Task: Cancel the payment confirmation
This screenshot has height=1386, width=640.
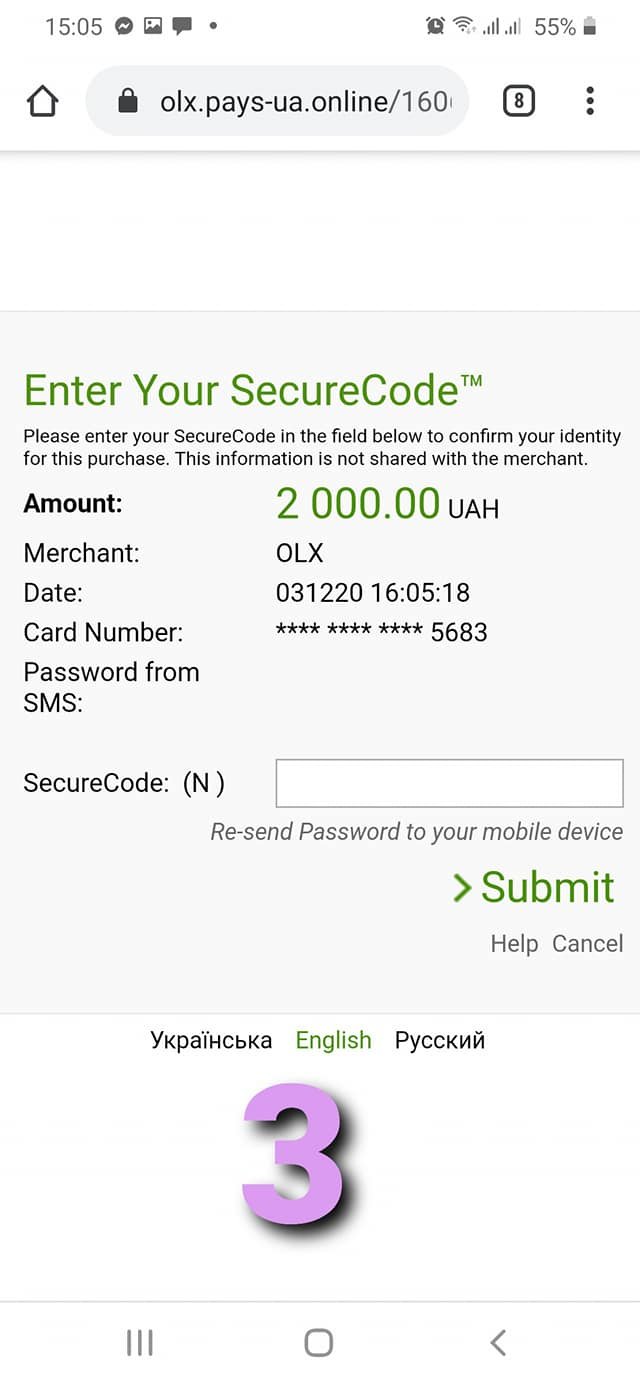Action: pos(587,944)
